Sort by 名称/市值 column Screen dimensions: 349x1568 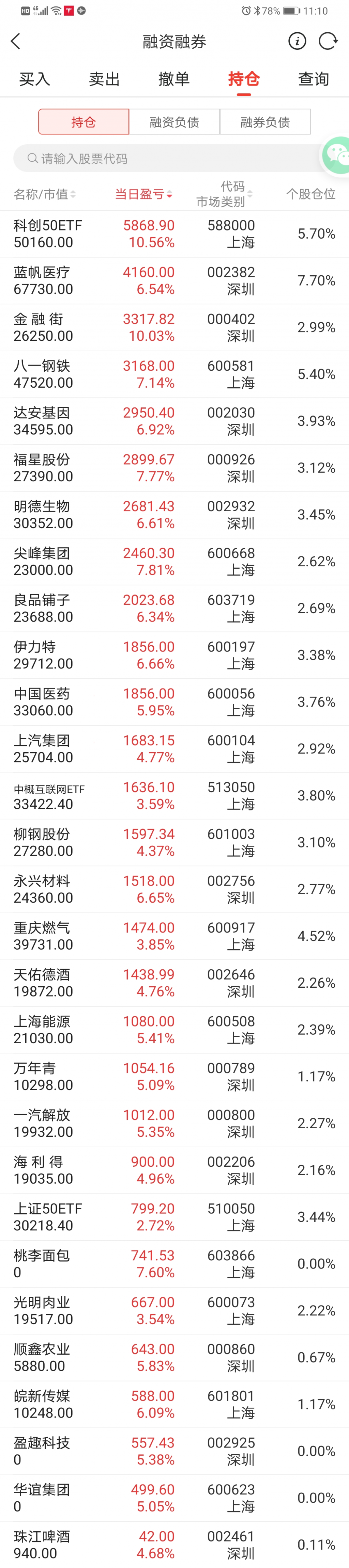coord(44,194)
